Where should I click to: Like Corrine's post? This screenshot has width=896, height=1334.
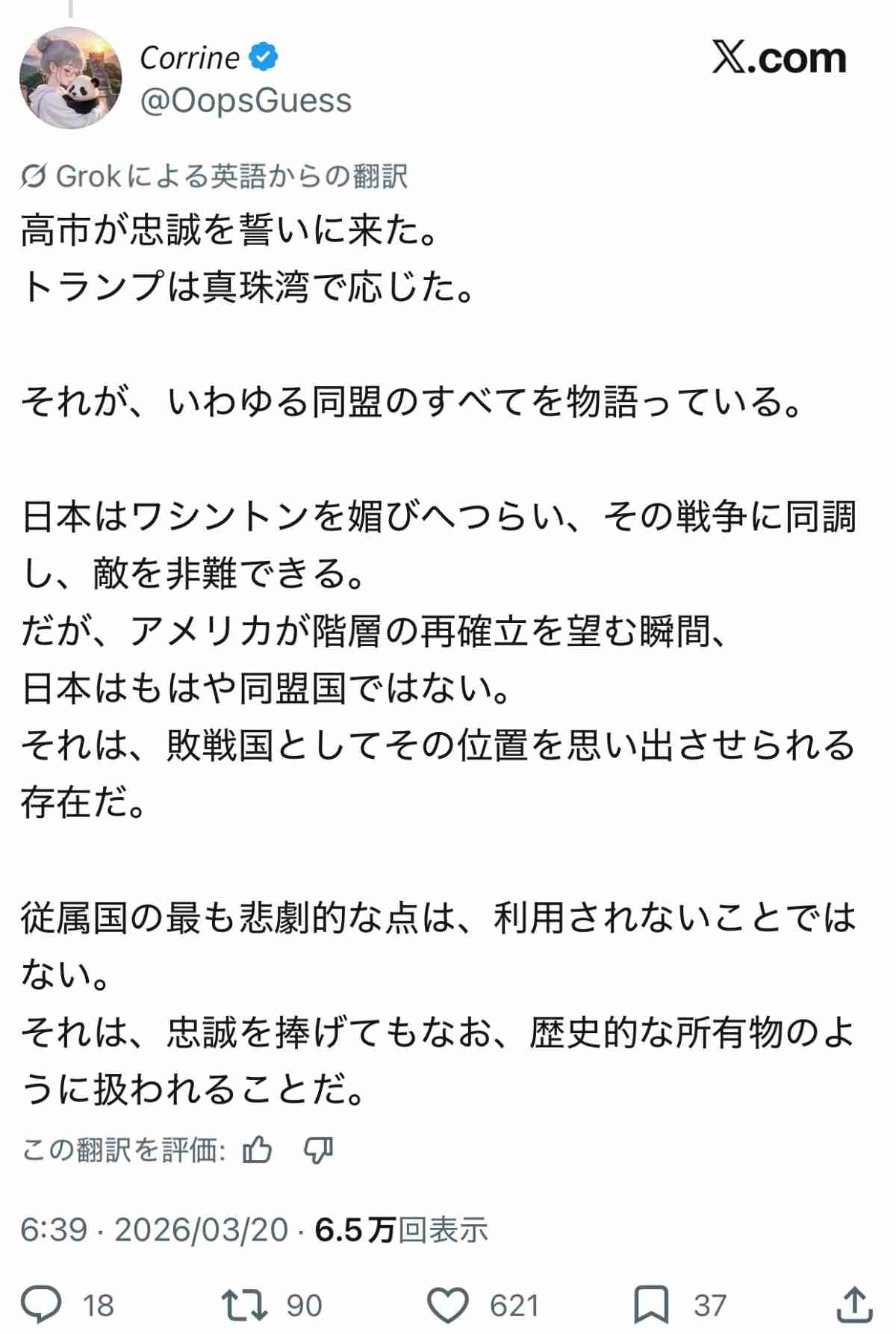point(447,1305)
